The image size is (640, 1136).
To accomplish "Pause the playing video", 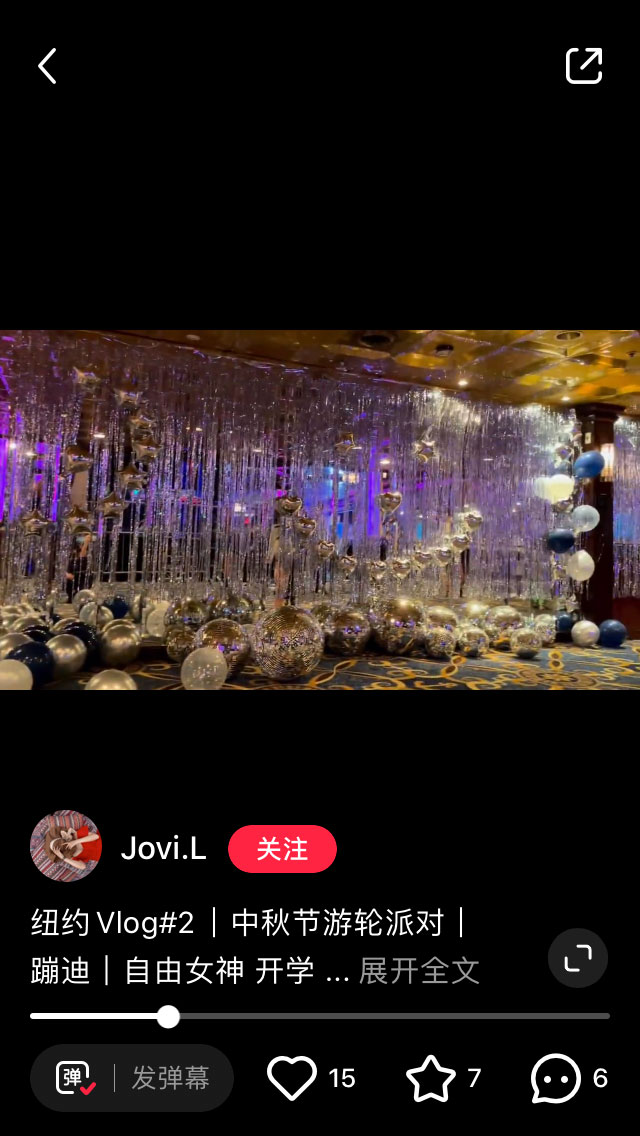I will pyautogui.click(x=320, y=510).
